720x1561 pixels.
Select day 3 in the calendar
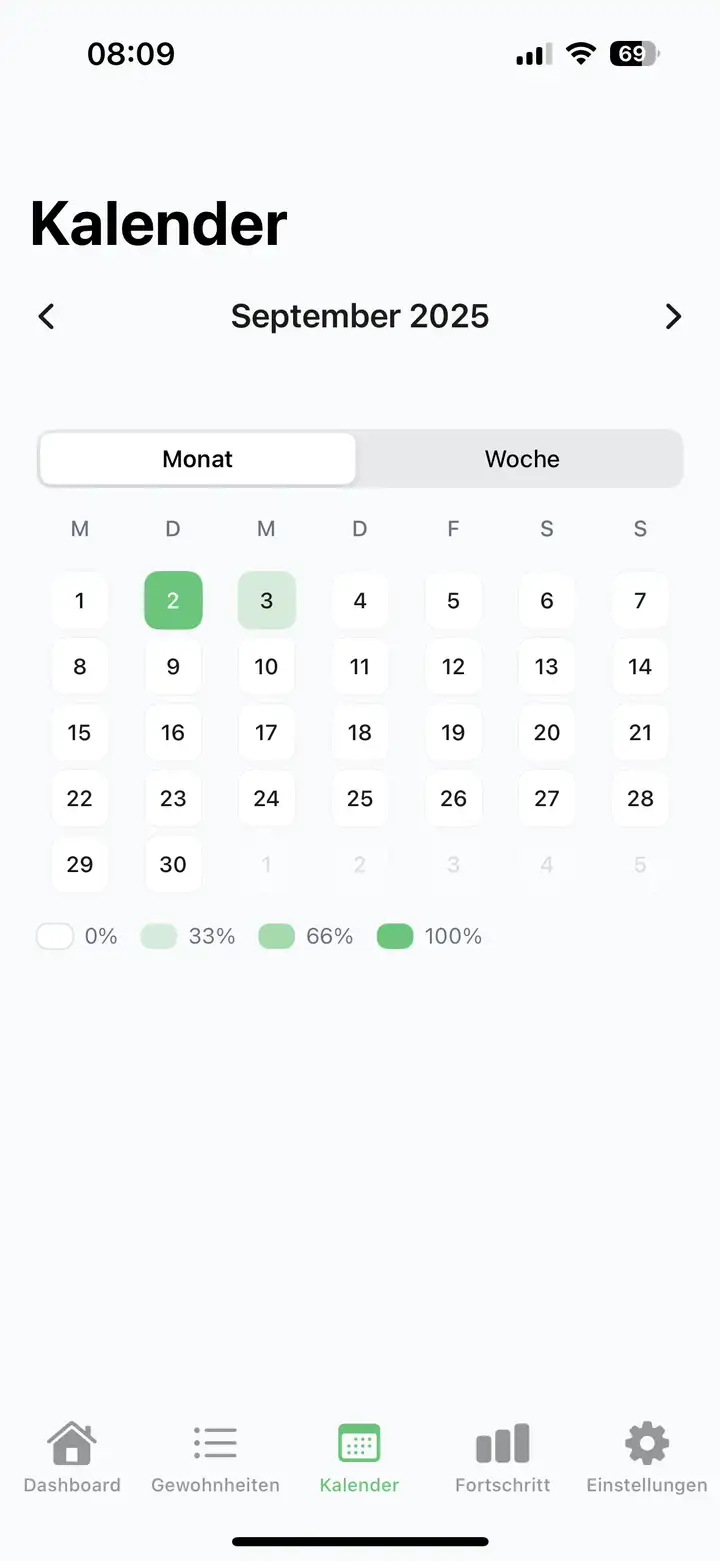click(266, 600)
